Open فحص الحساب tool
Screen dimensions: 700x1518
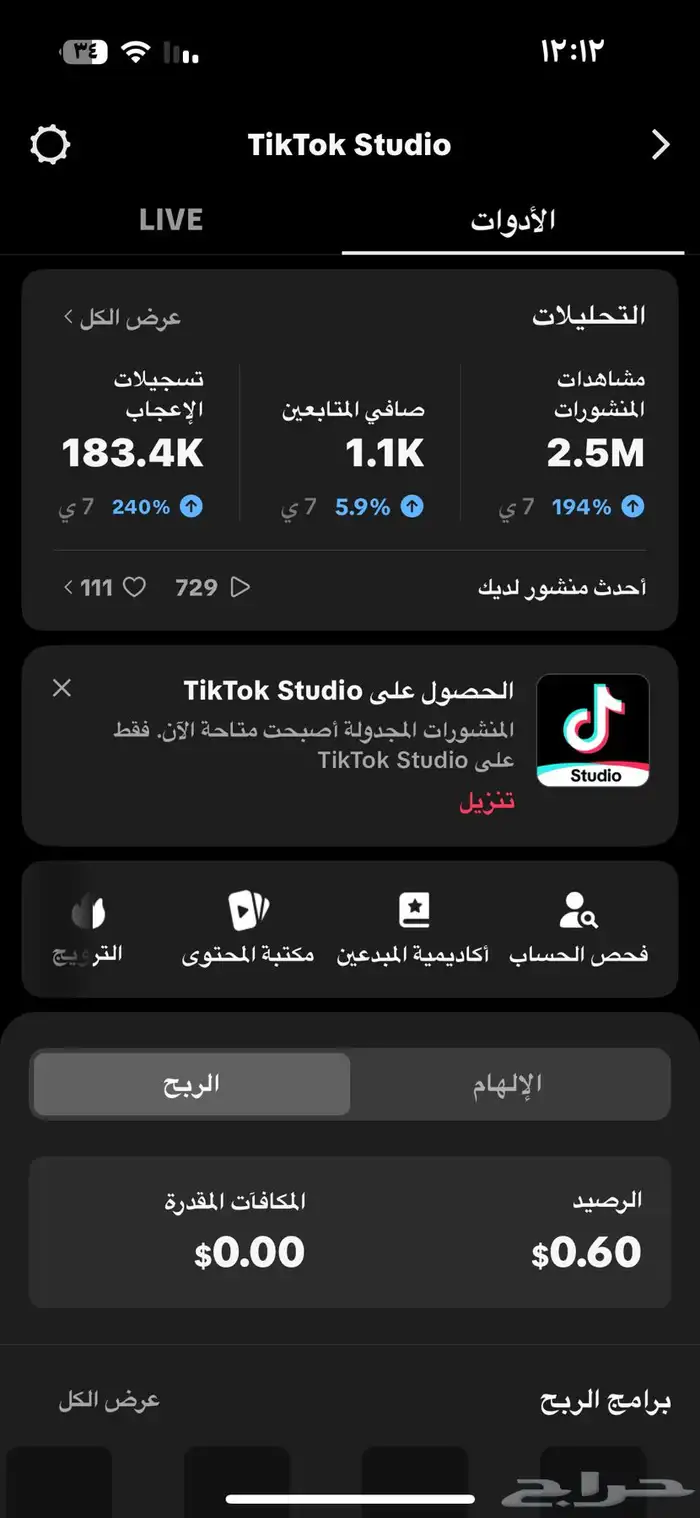coord(579,930)
